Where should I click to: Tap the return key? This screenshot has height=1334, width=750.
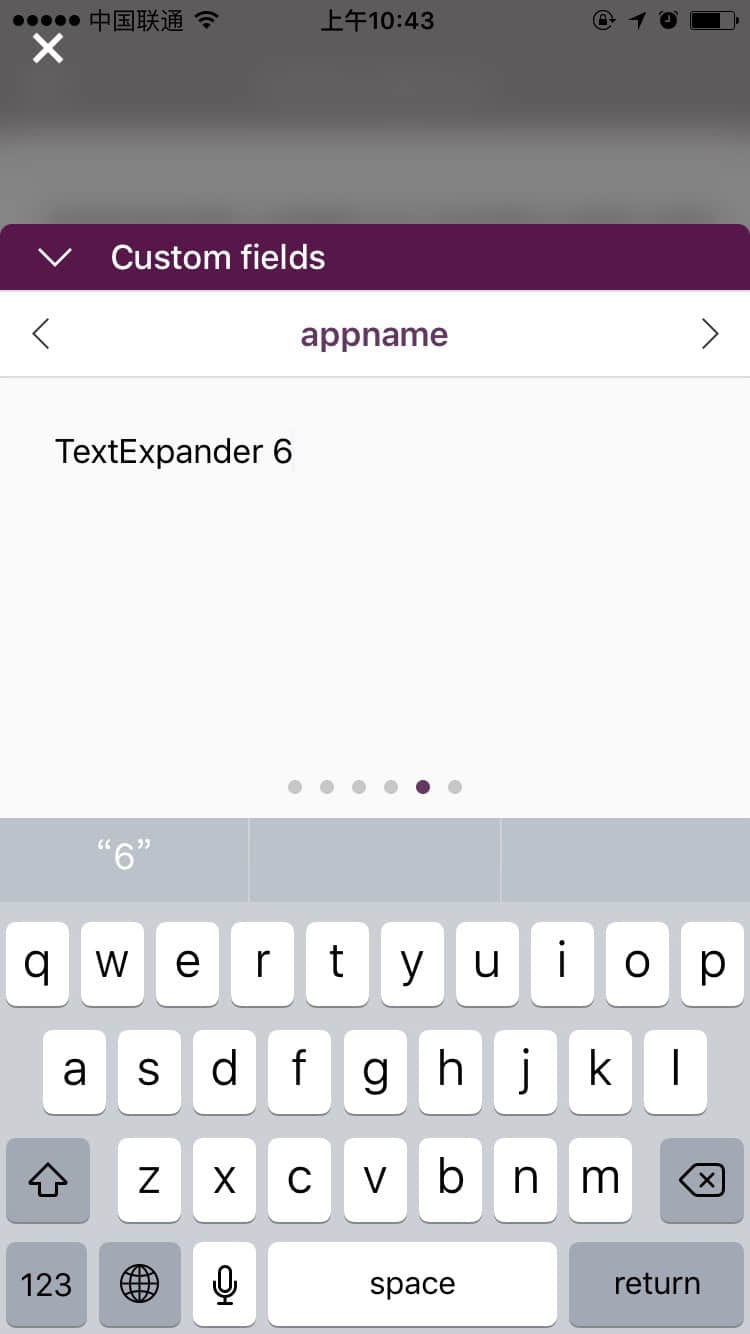[656, 1284]
